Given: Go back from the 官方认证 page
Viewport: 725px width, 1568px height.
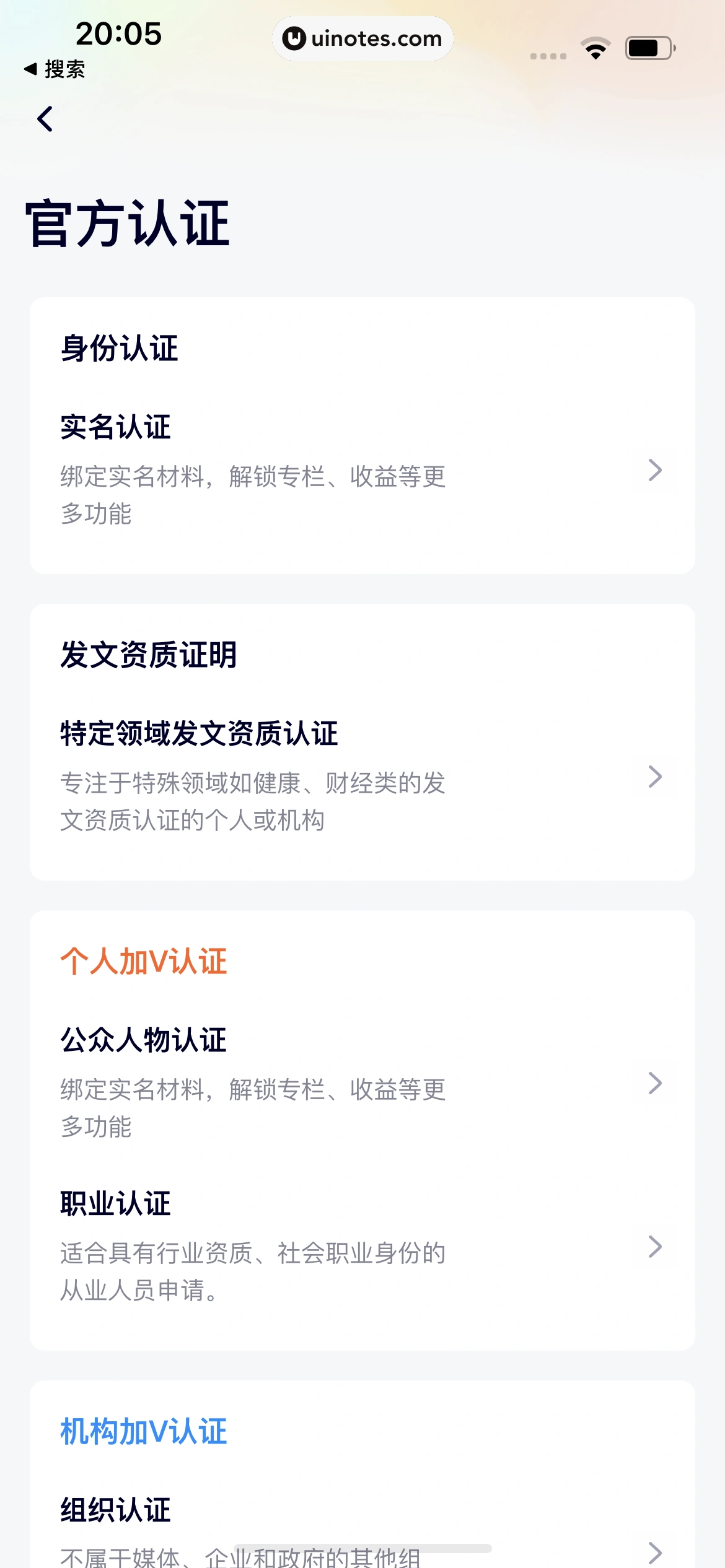Looking at the screenshot, I should coord(45,119).
